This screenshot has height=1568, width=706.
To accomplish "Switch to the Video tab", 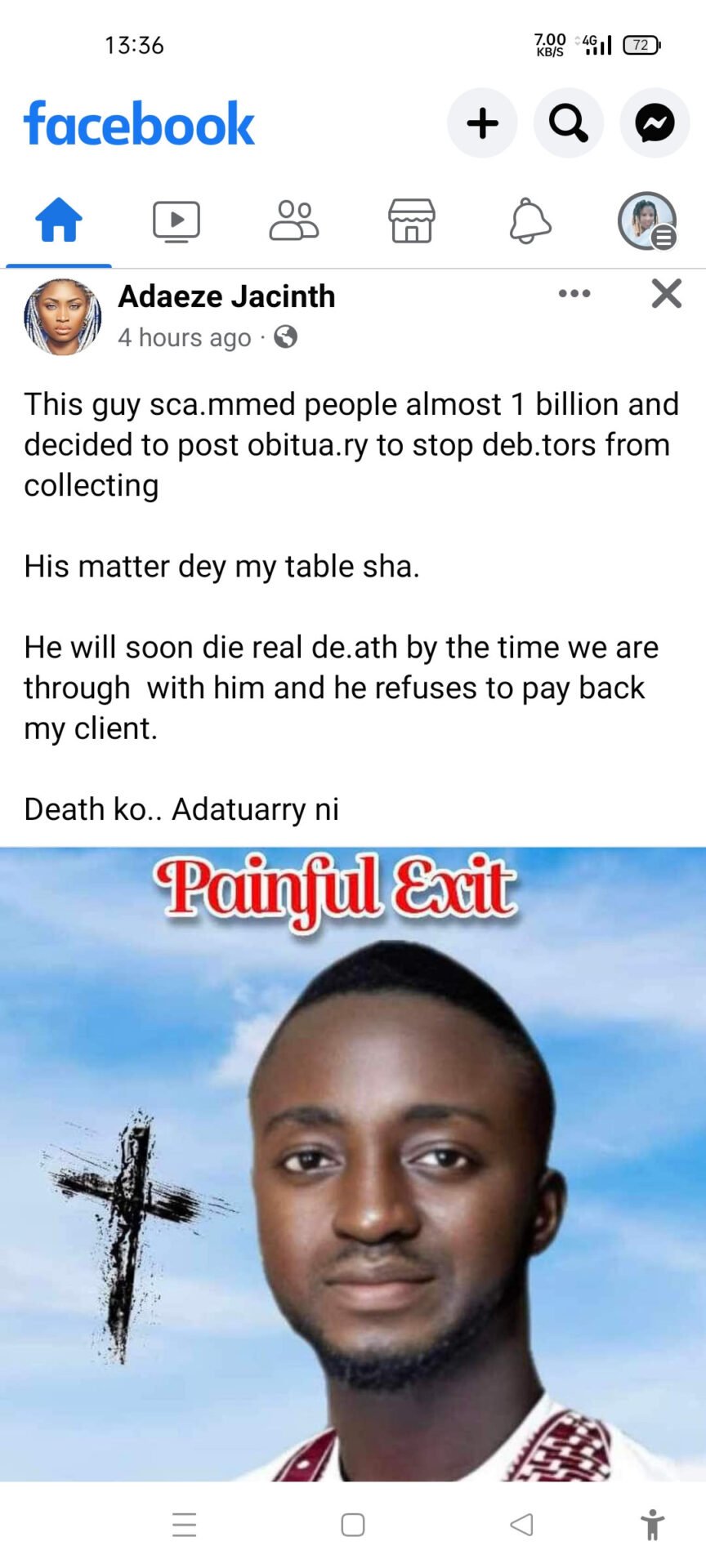I will [x=176, y=220].
